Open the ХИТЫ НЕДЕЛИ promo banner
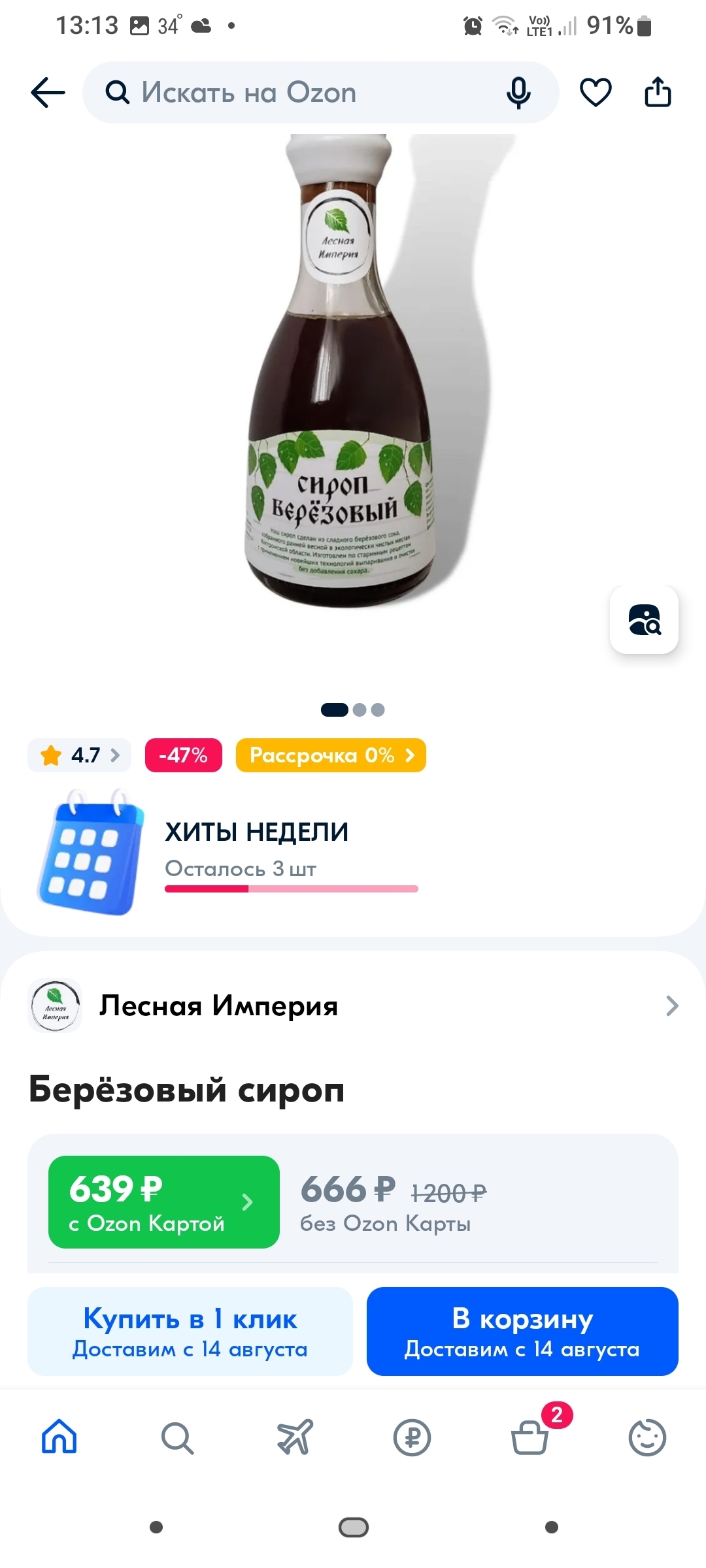 click(256, 849)
